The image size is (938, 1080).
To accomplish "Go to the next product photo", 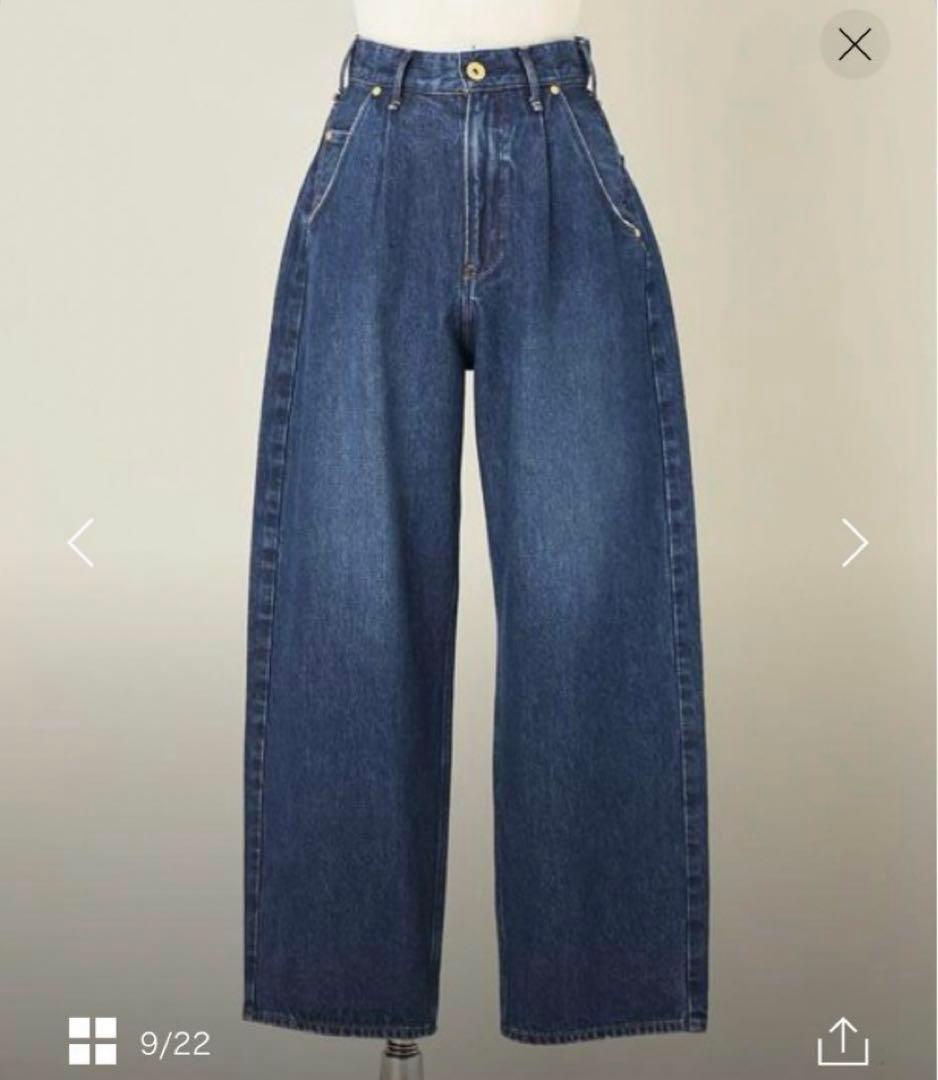I will pos(854,543).
